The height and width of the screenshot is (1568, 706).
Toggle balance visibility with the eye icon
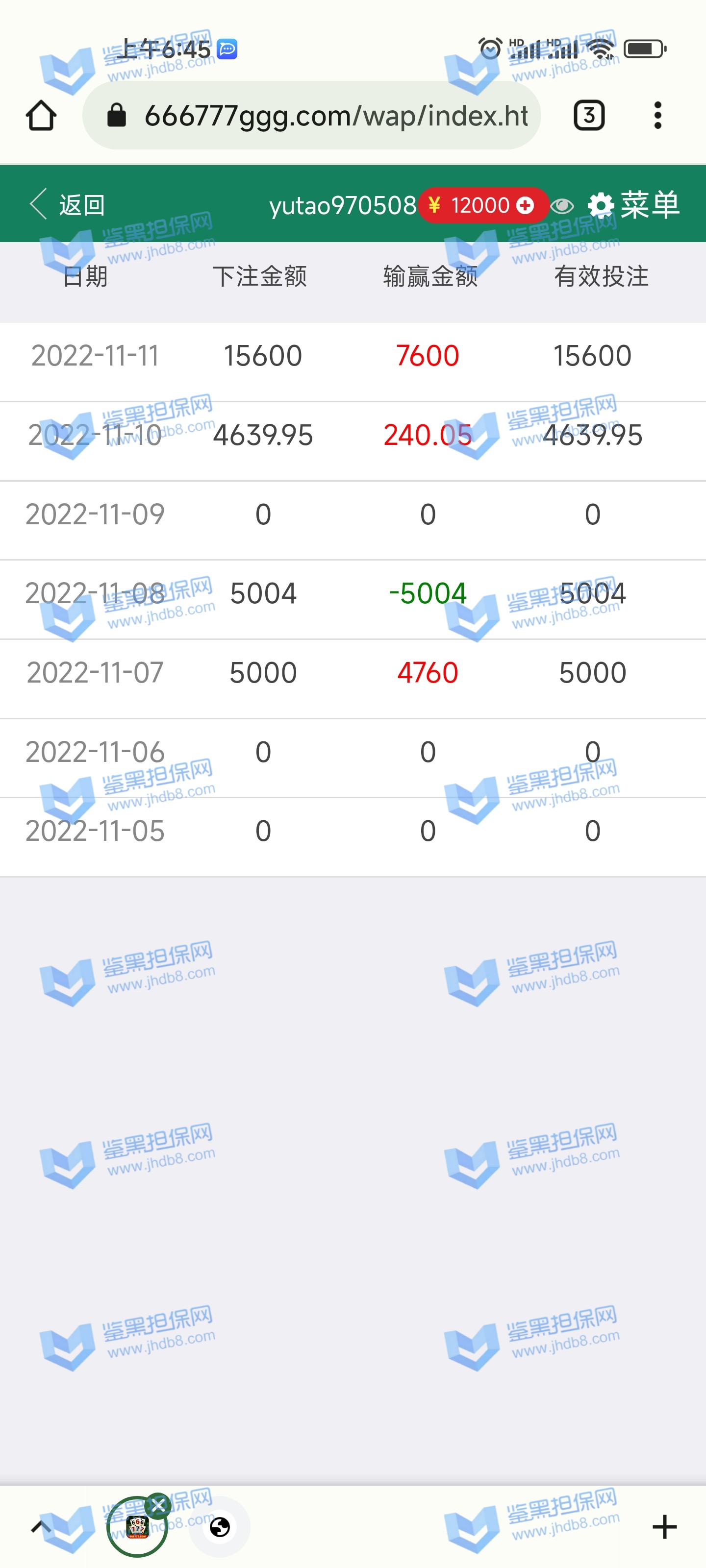coord(562,206)
